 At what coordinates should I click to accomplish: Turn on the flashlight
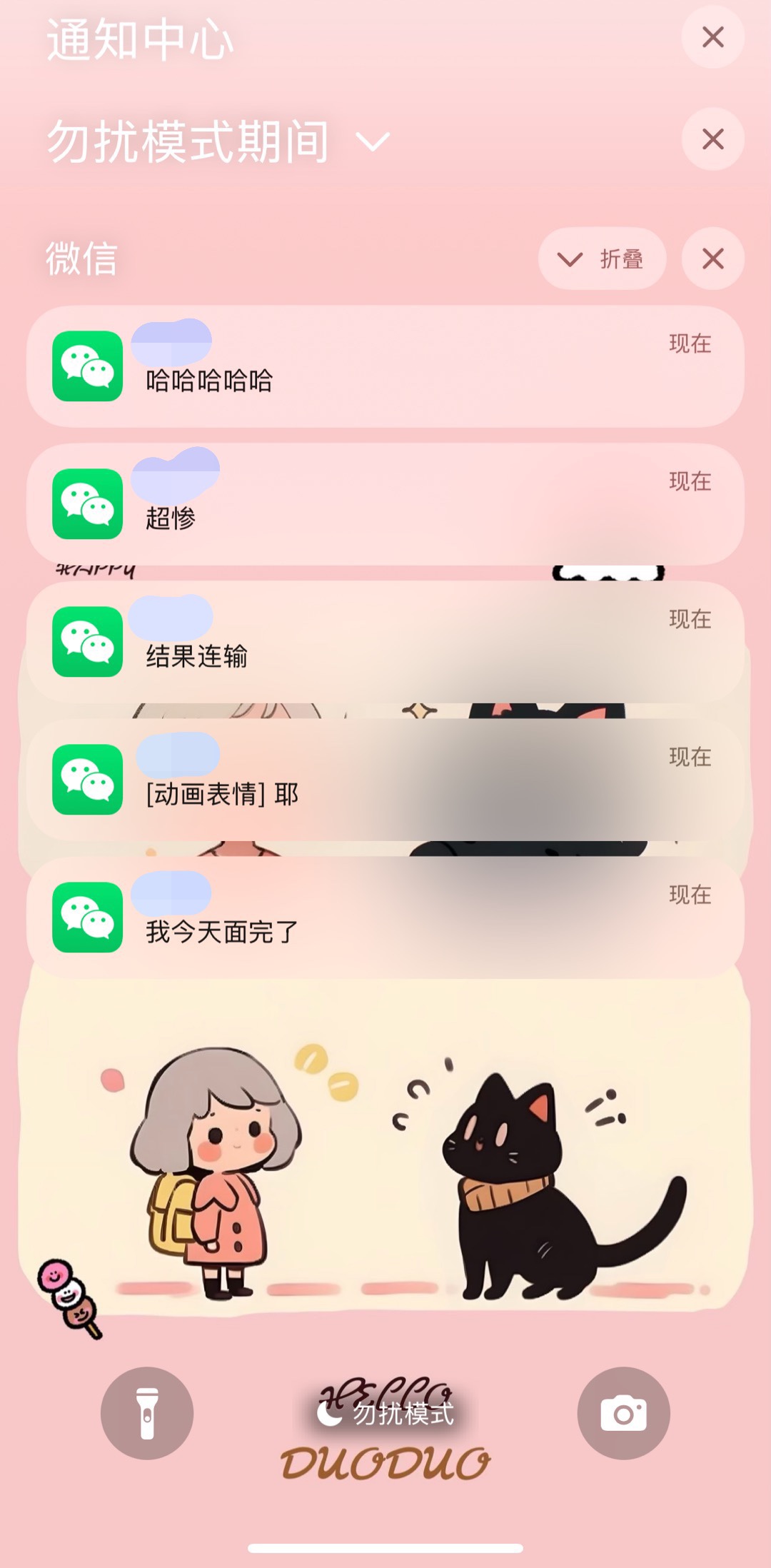point(147,1413)
